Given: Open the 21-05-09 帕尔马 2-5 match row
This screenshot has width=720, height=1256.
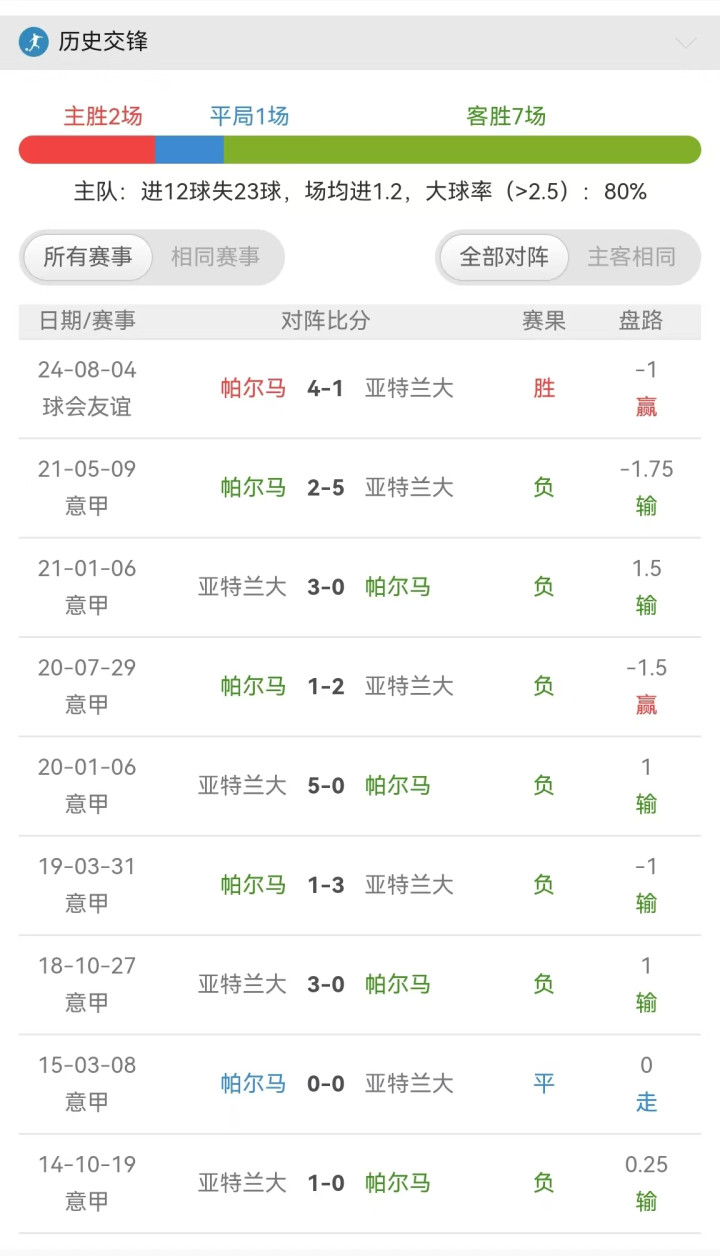Looking at the screenshot, I should [360, 488].
